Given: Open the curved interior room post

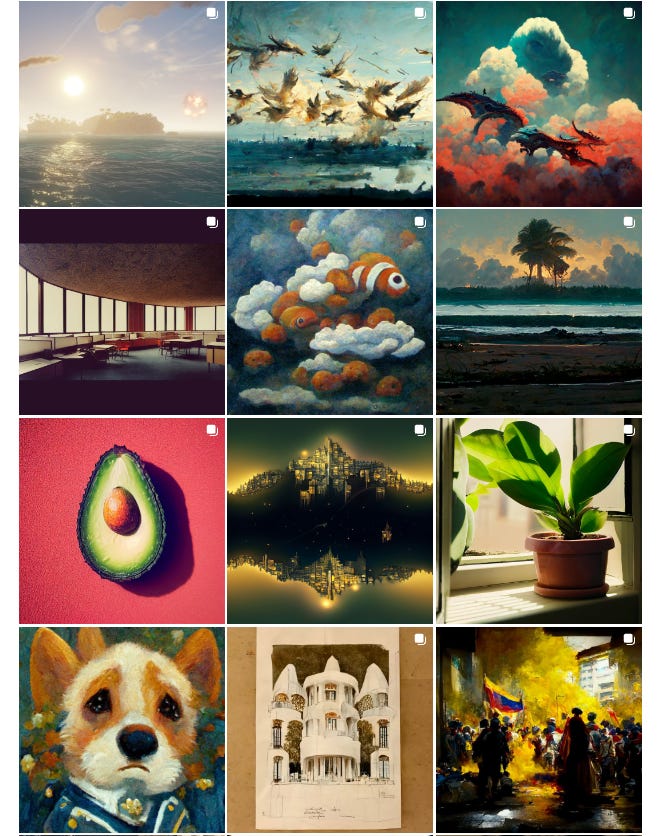Looking at the screenshot, I should tap(121, 312).
